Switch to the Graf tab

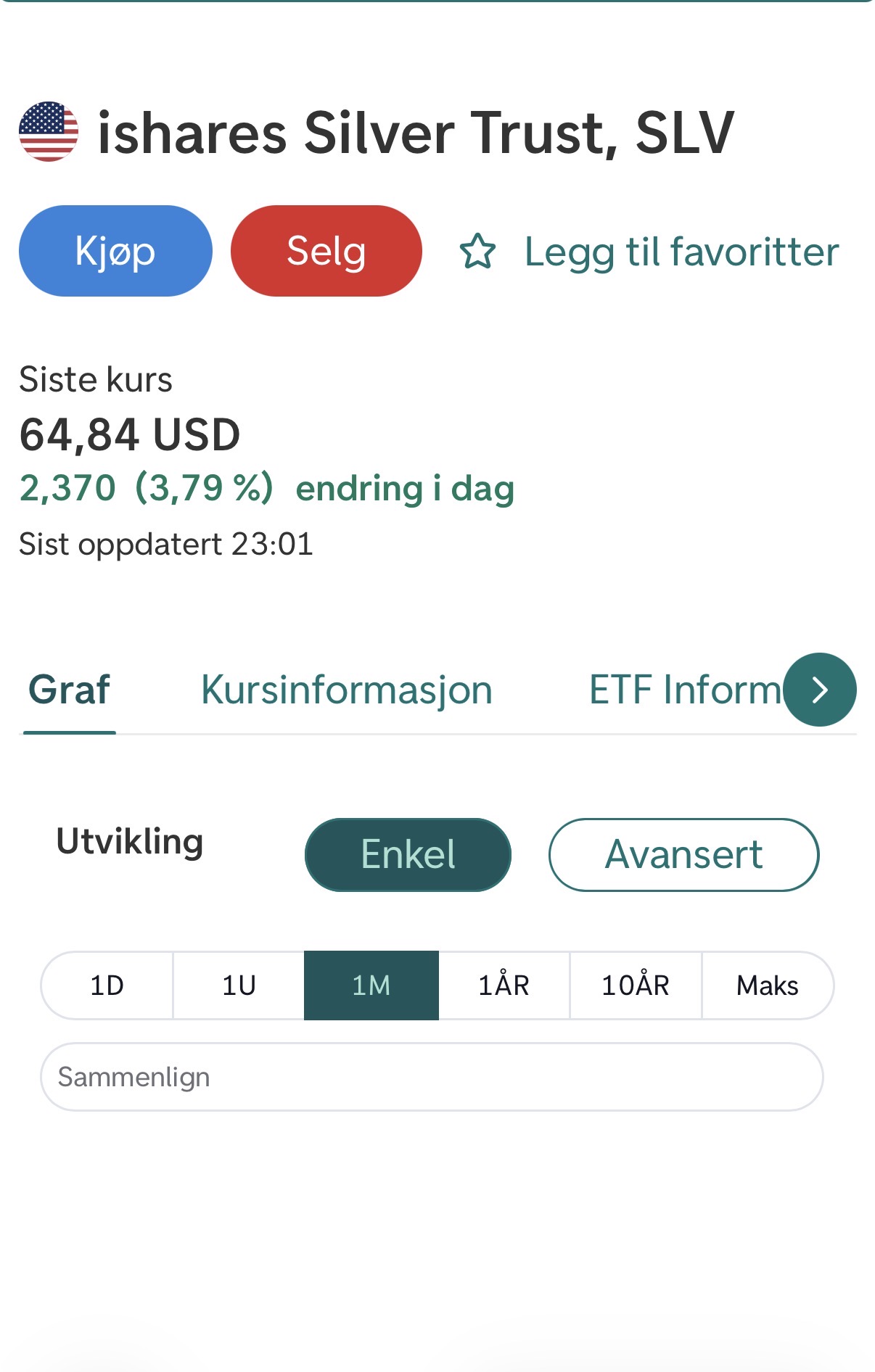(69, 690)
